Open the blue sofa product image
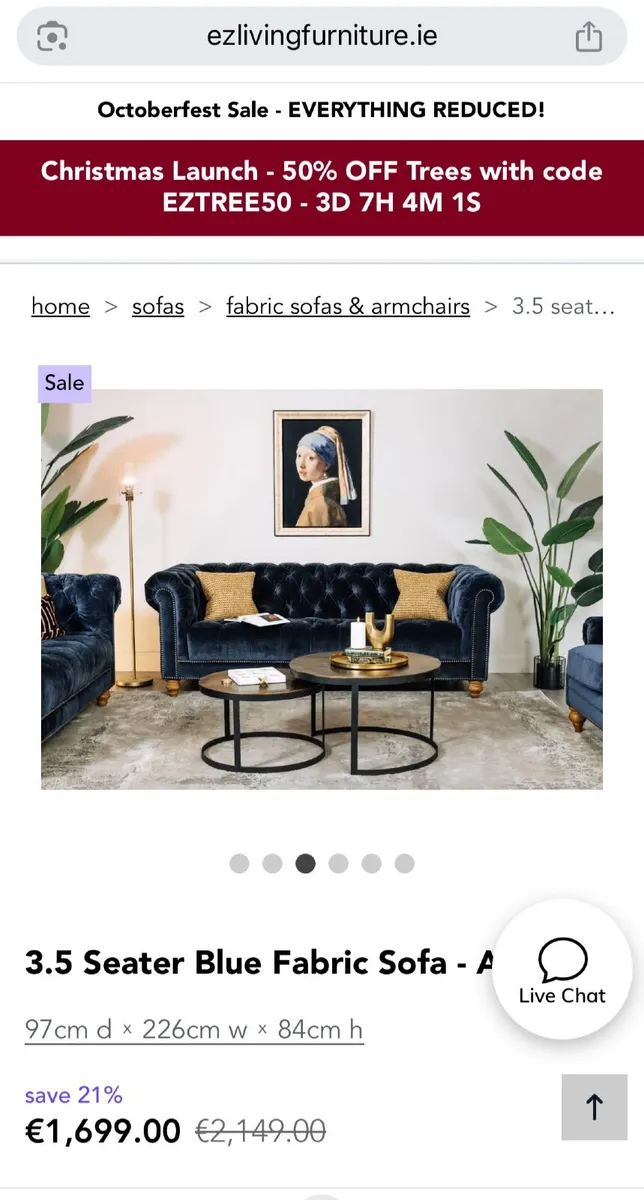This screenshot has width=644, height=1200. click(x=321, y=589)
